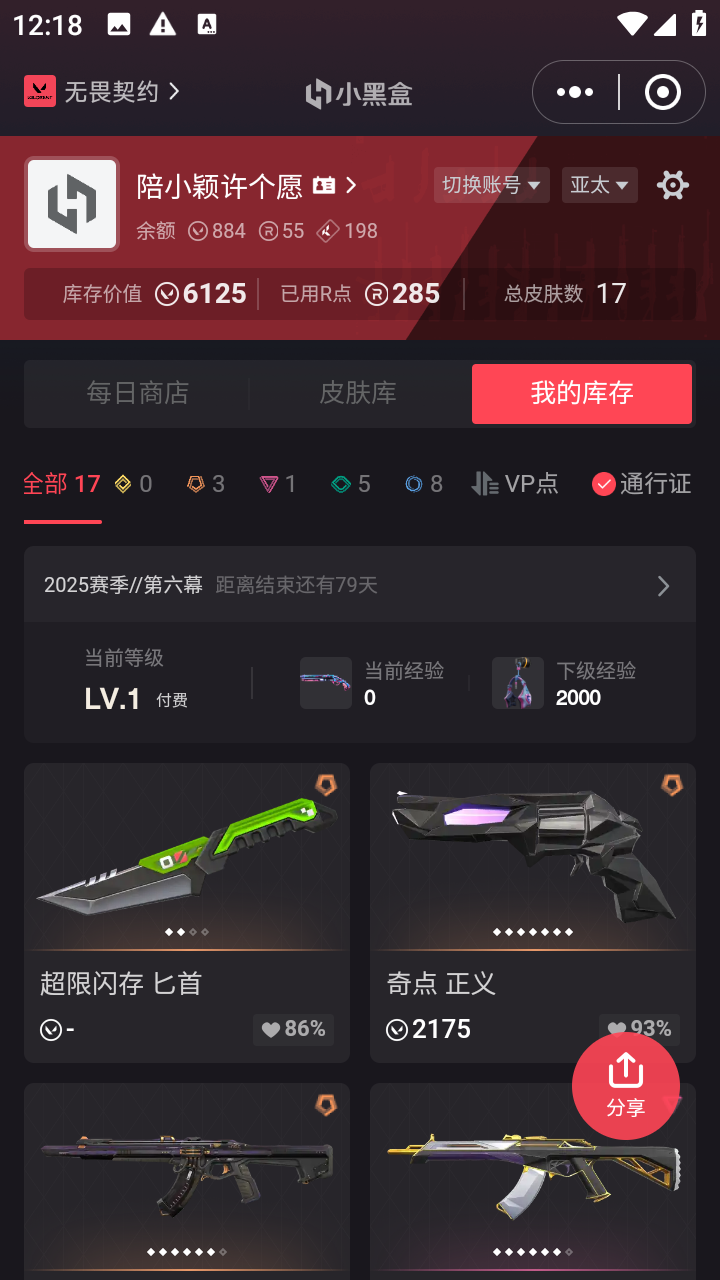Image resolution: width=720 pixels, height=1280 pixels.
Task: Open the 陪小颖许个愿 profile
Action: 247,186
